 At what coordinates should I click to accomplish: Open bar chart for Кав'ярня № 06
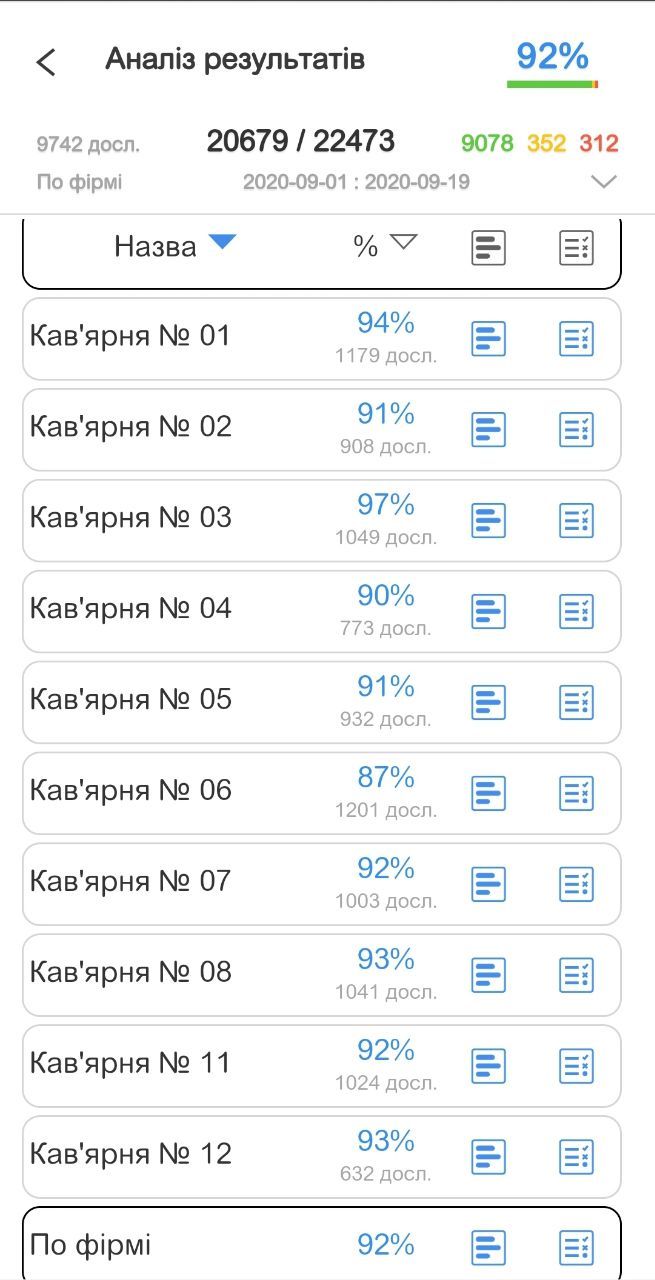[x=488, y=793]
